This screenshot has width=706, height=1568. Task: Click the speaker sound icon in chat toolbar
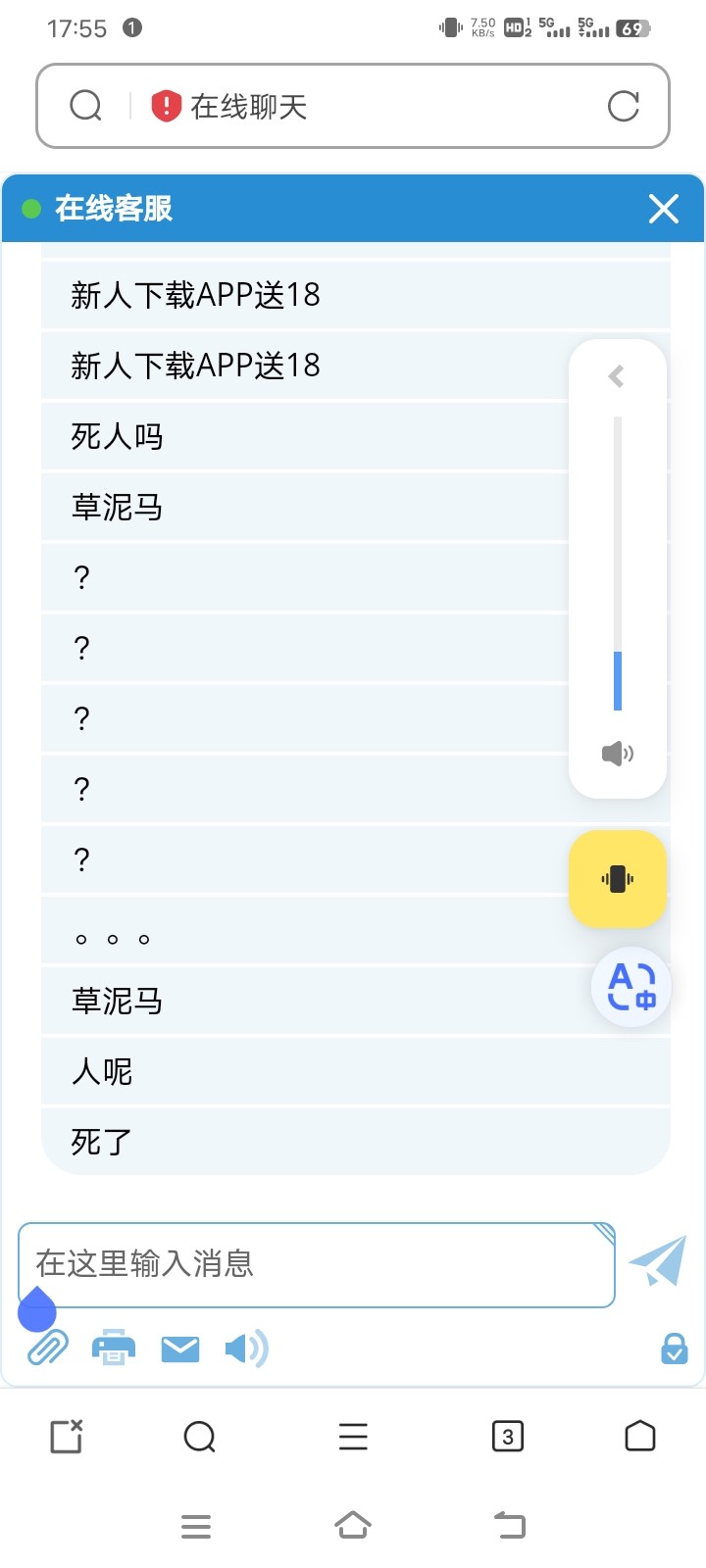click(245, 1347)
